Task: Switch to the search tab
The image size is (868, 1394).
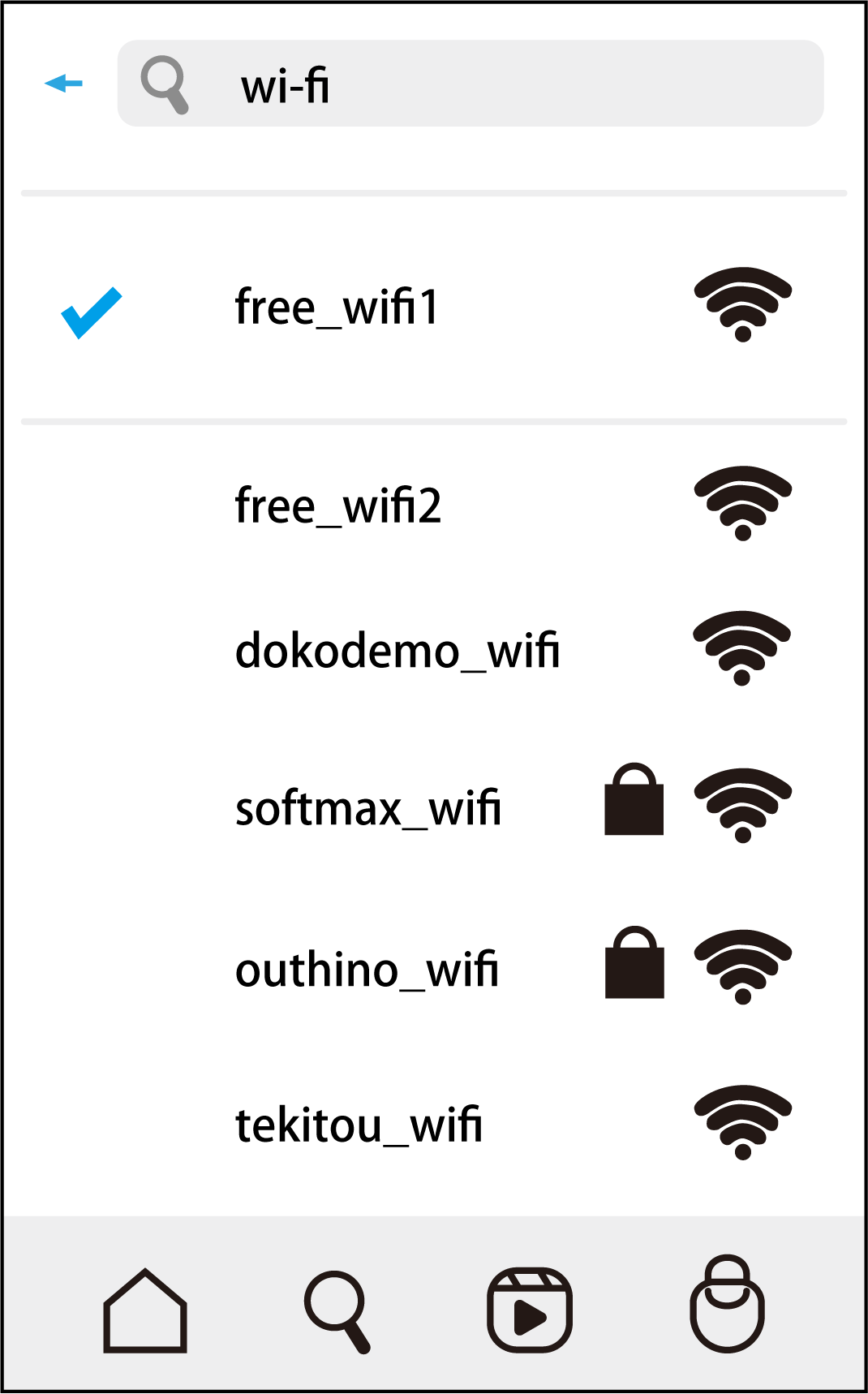Action: (337, 1310)
